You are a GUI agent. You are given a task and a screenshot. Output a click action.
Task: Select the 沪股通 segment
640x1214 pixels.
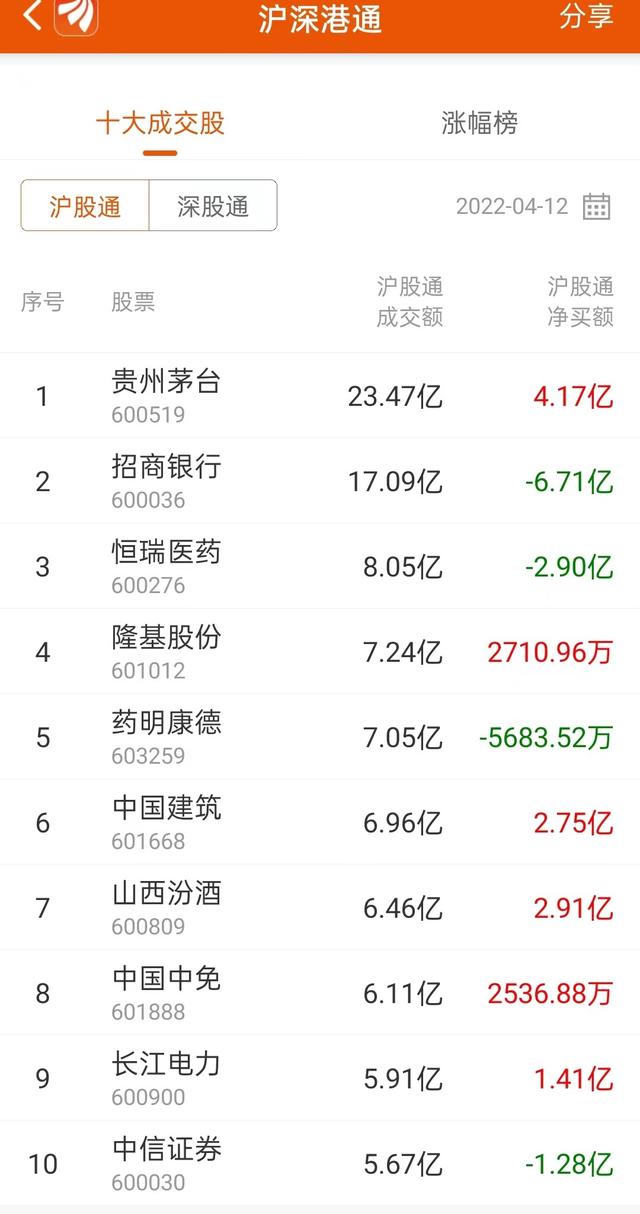(x=85, y=206)
